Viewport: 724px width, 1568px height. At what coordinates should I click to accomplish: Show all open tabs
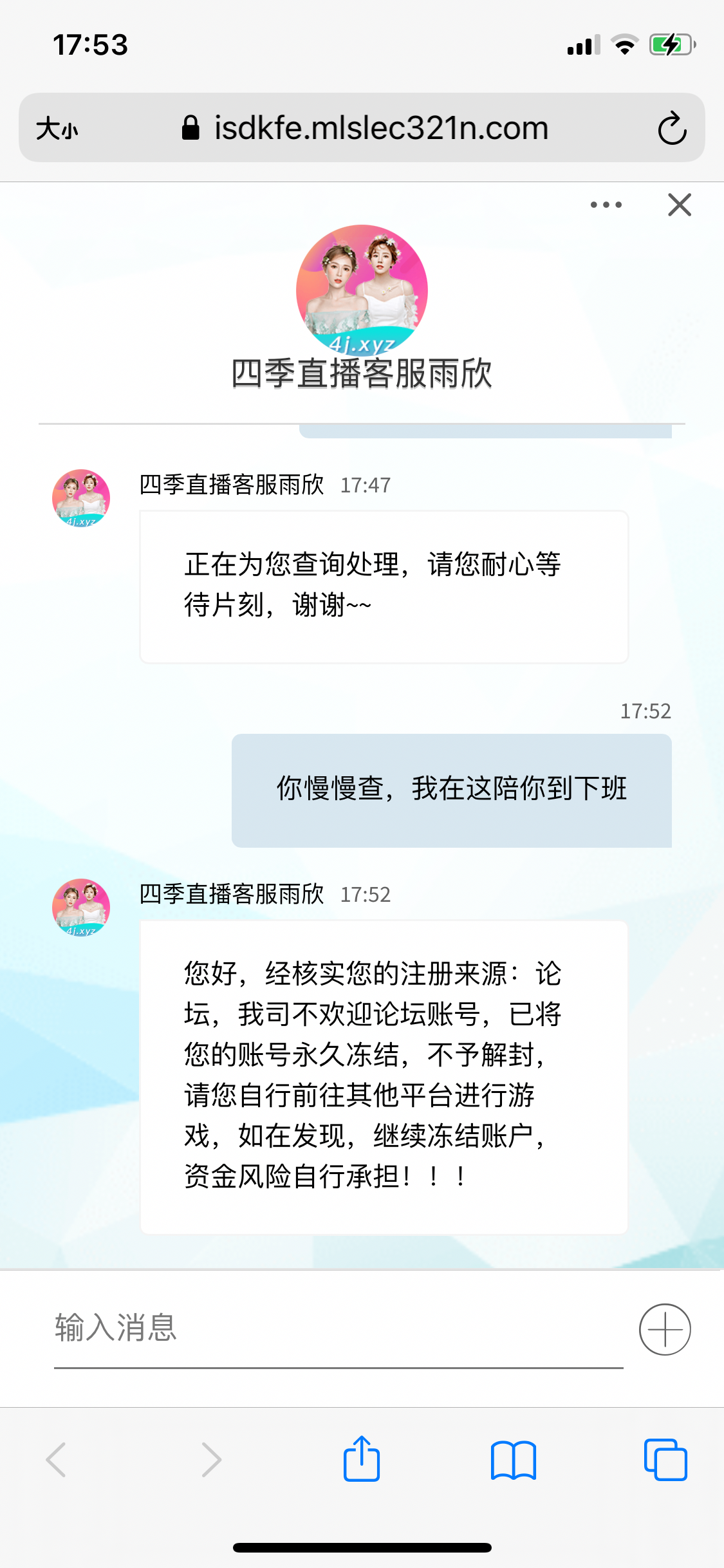tap(665, 1460)
